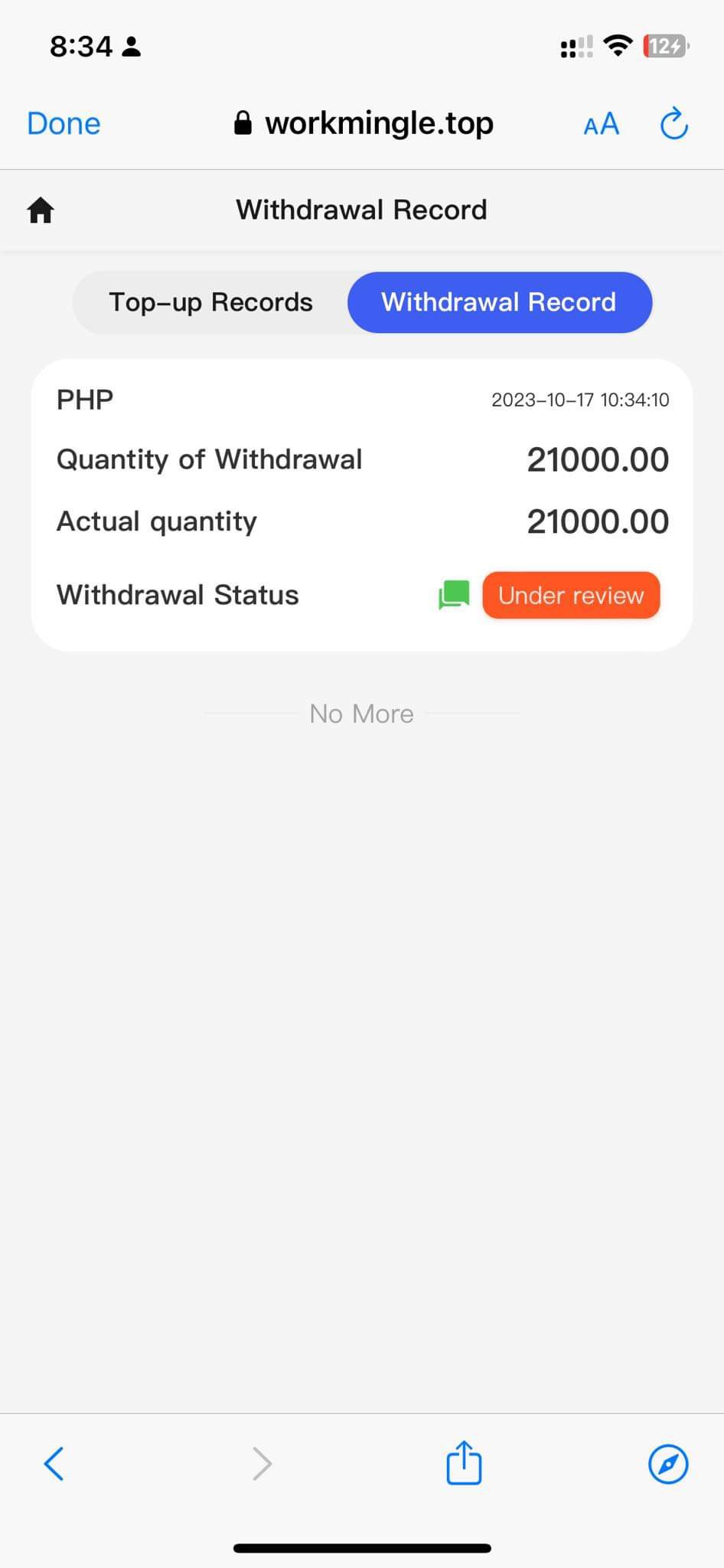The height and width of the screenshot is (1568, 724).
Task: Reload the workmingle.top page
Action: (x=674, y=123)
